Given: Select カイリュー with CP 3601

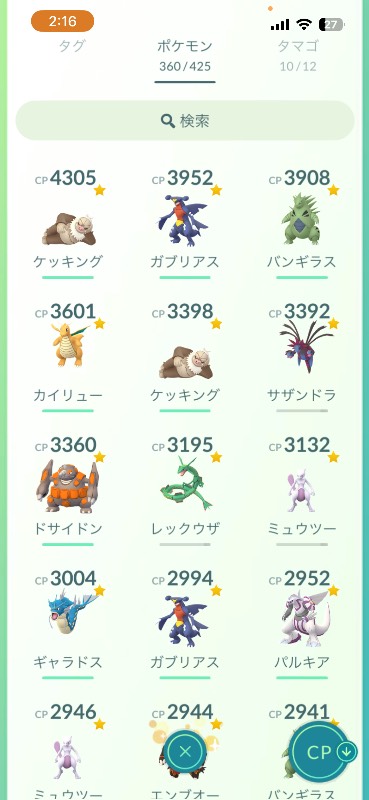Looking at the screenshot, I should pyautogui.click(x=68, y=357).
